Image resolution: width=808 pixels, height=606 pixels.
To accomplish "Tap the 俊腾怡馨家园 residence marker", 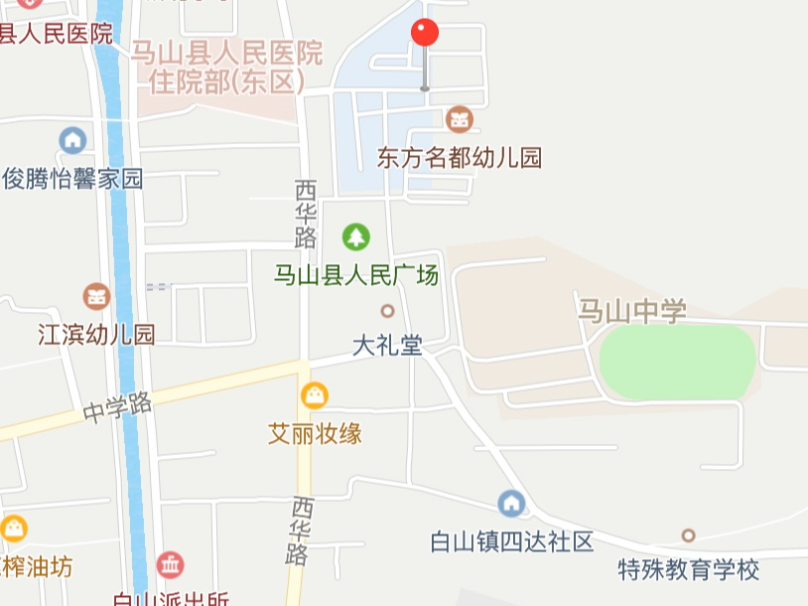I will [x=72, y=141].
